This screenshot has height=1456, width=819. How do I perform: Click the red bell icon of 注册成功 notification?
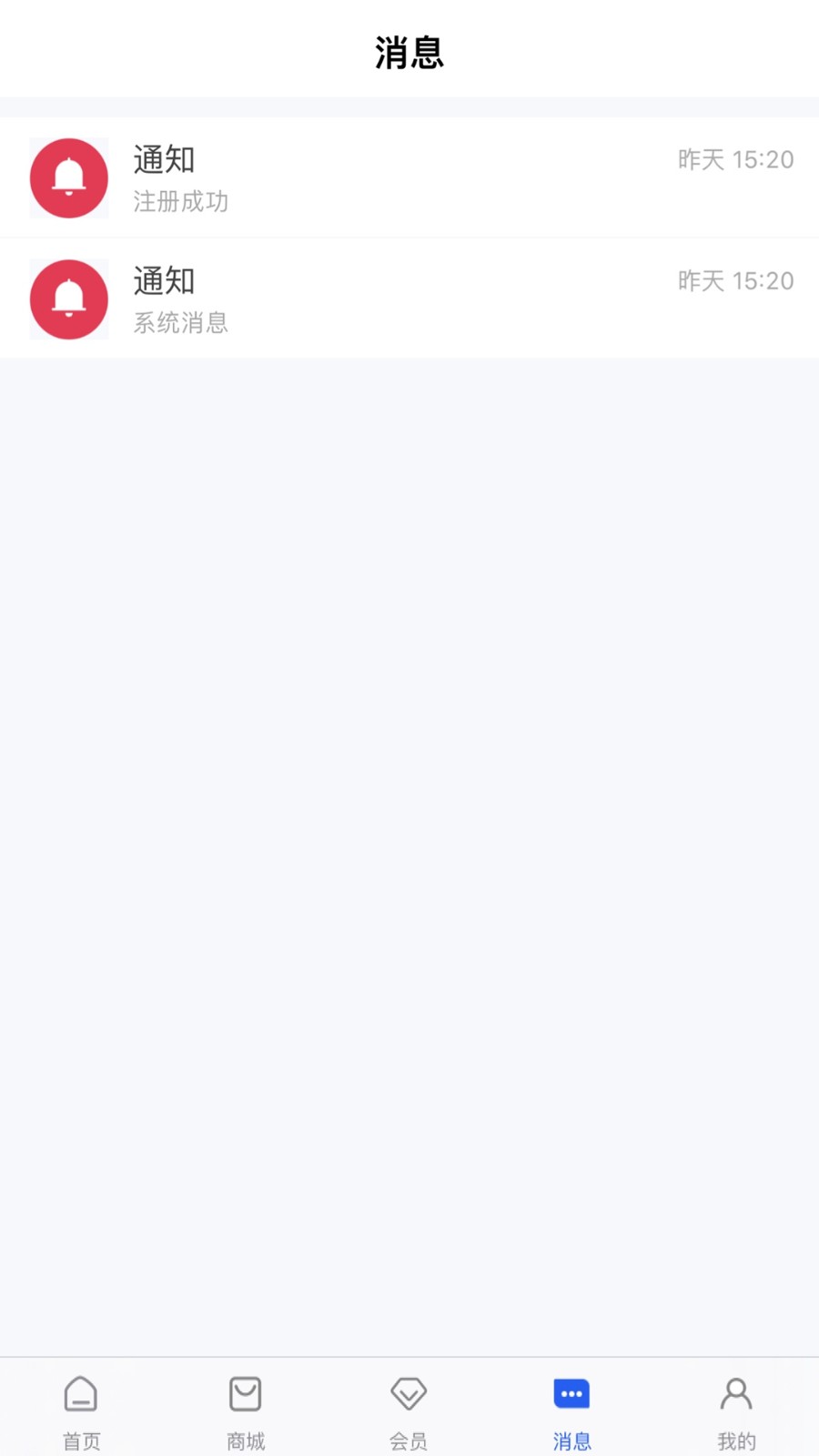69,178
